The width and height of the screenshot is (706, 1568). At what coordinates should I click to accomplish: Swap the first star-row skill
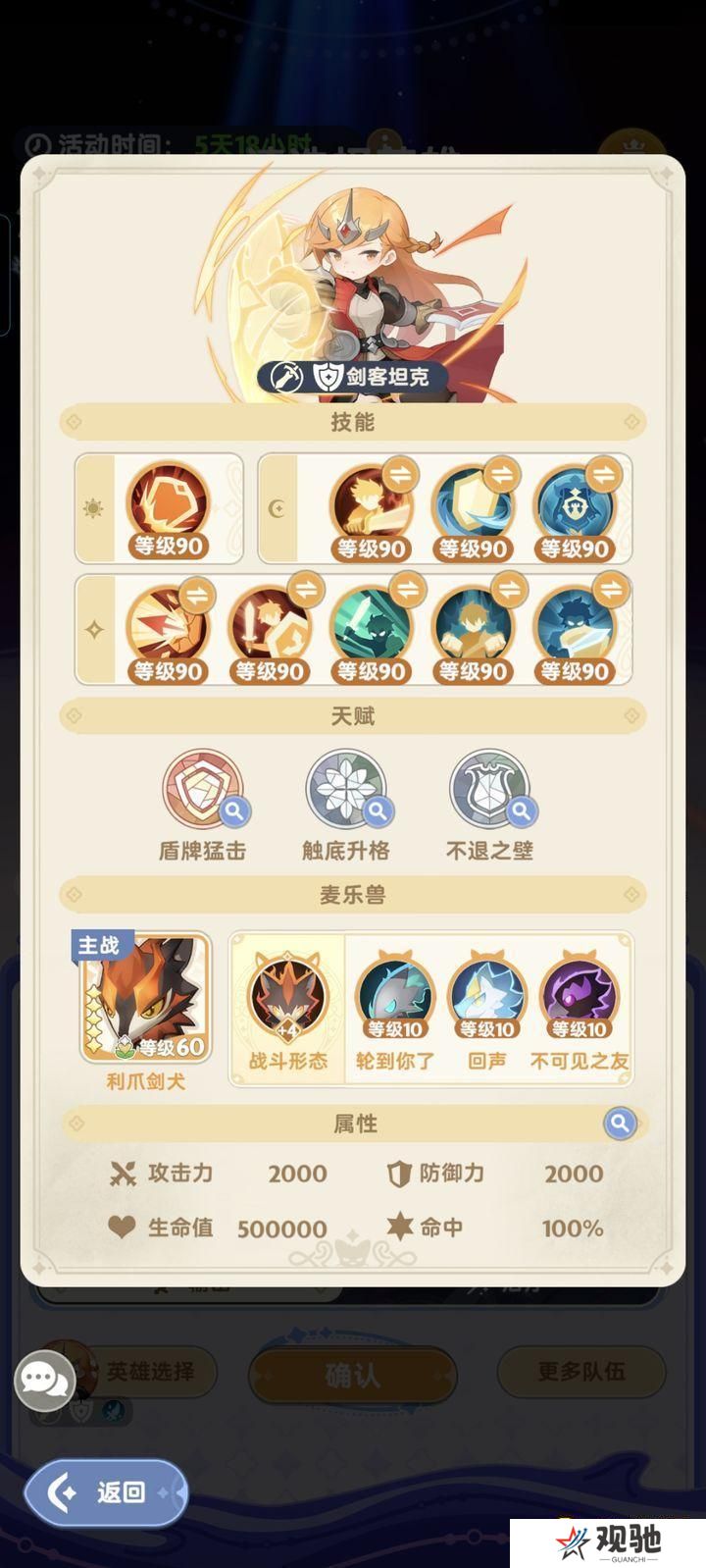point(197,595)
